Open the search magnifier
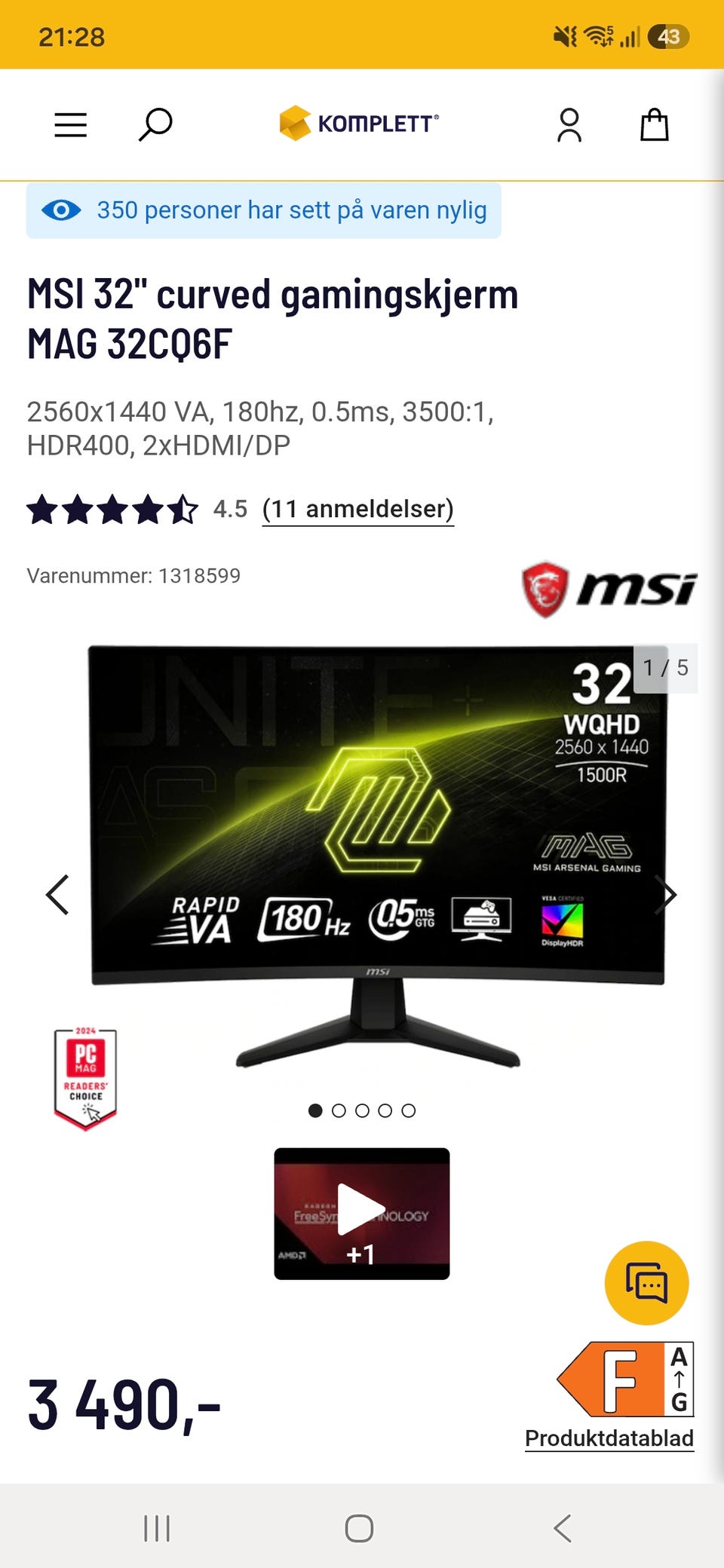This screenshot has width=724, height=1568. click(155, 125)
